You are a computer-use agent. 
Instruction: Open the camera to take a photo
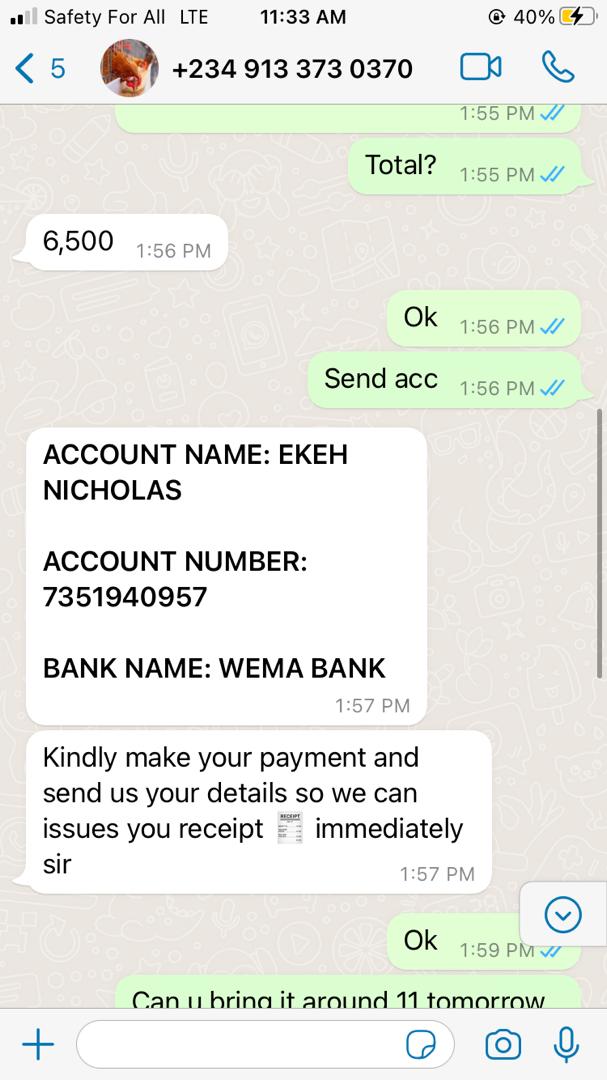(502, 1045)
